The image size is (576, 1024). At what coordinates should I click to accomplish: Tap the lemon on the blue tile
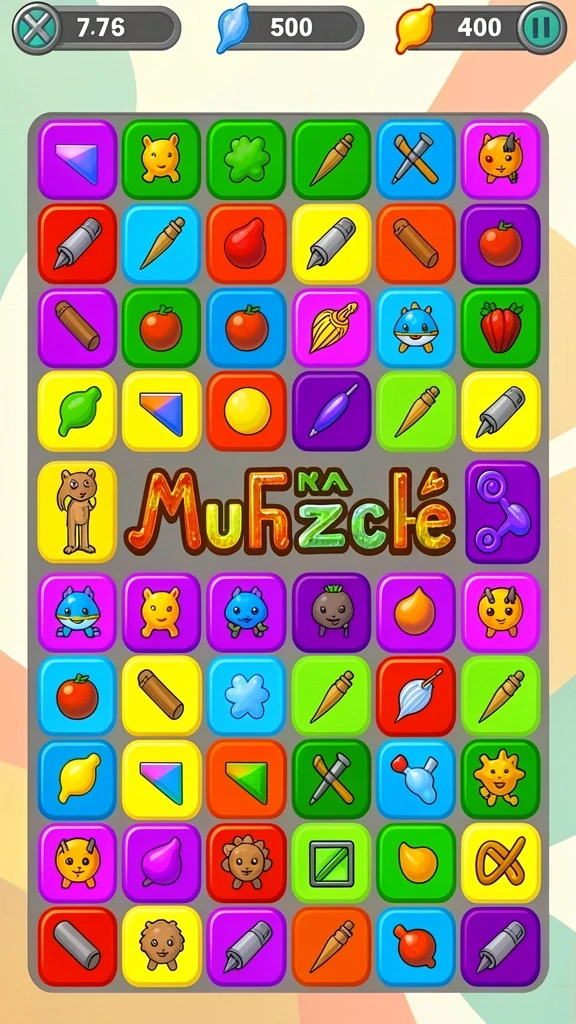(77, 779)
